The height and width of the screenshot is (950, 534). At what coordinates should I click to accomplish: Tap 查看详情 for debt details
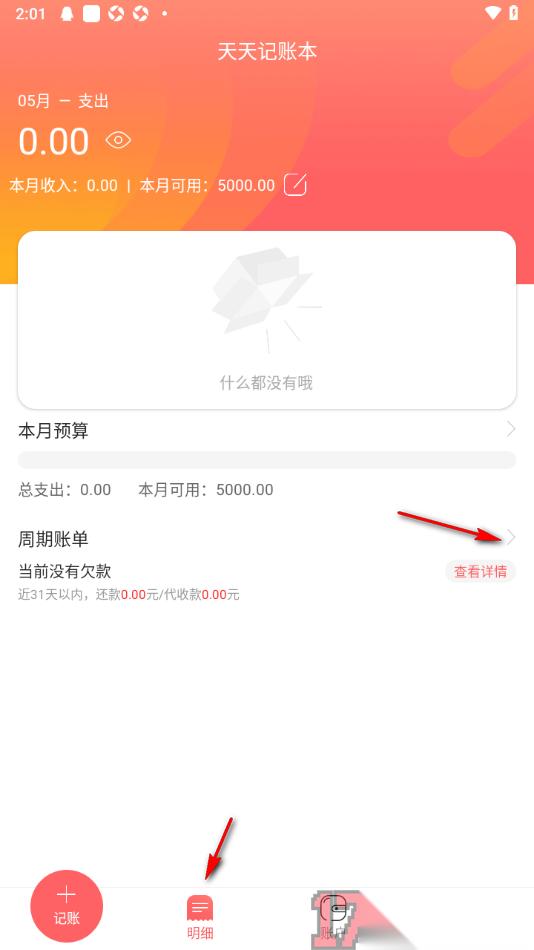pyautogui.click(x=480, y=571)
